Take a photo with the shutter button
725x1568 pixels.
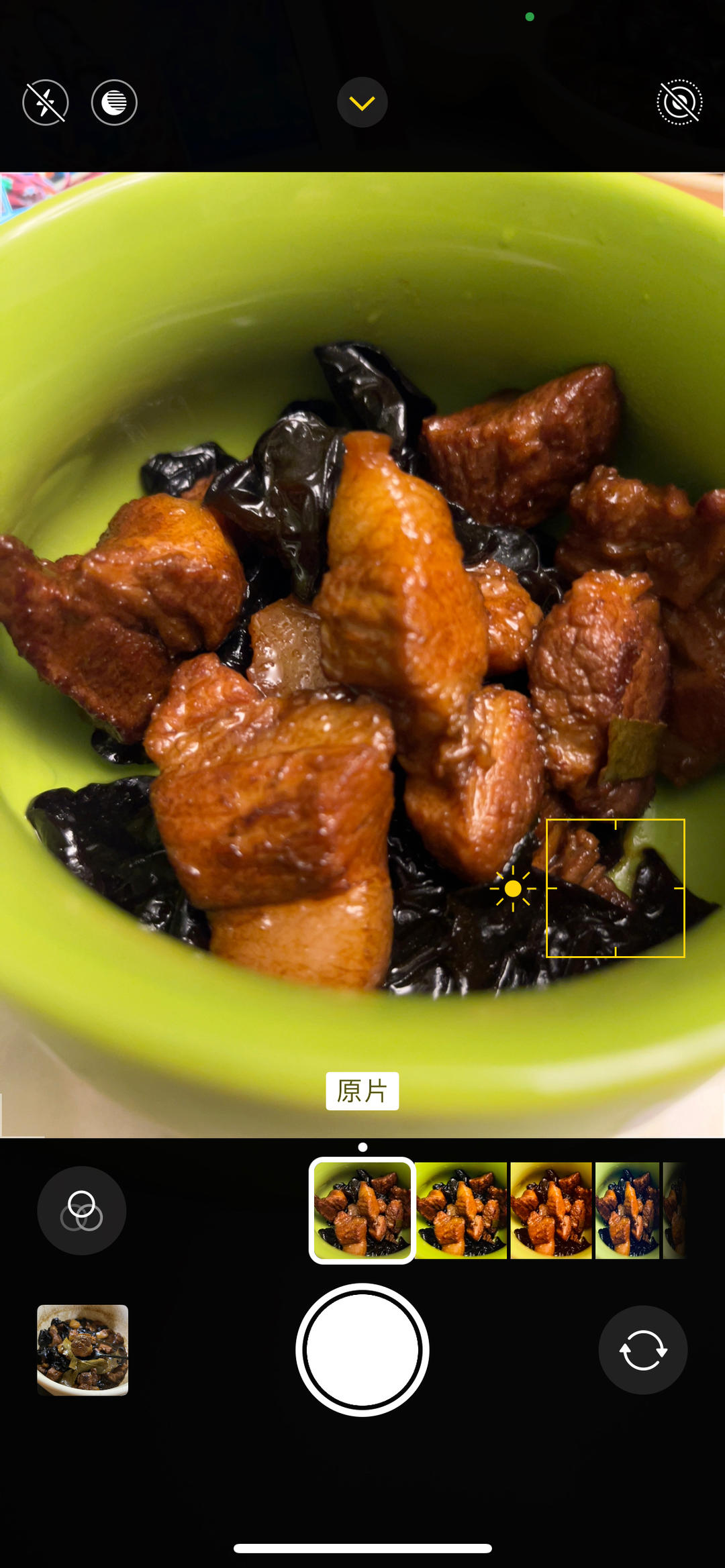[x=362, y=1350]
